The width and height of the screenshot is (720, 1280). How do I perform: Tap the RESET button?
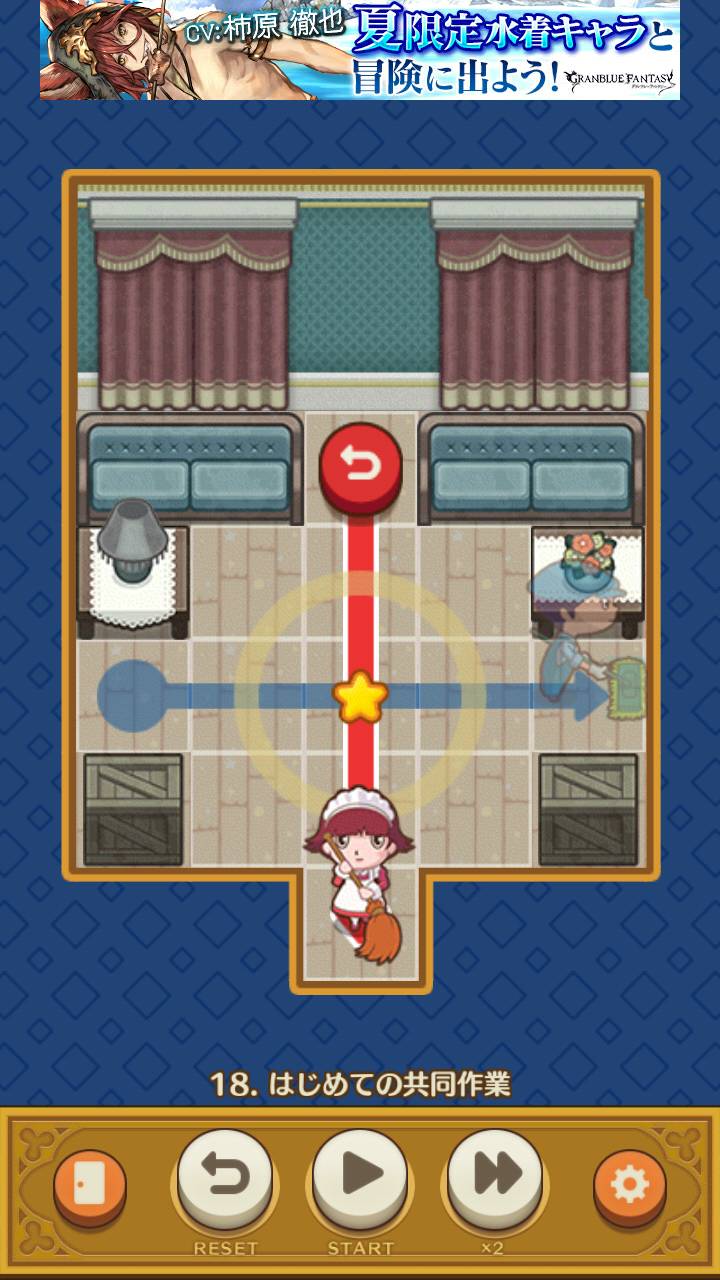[225, 1178]
